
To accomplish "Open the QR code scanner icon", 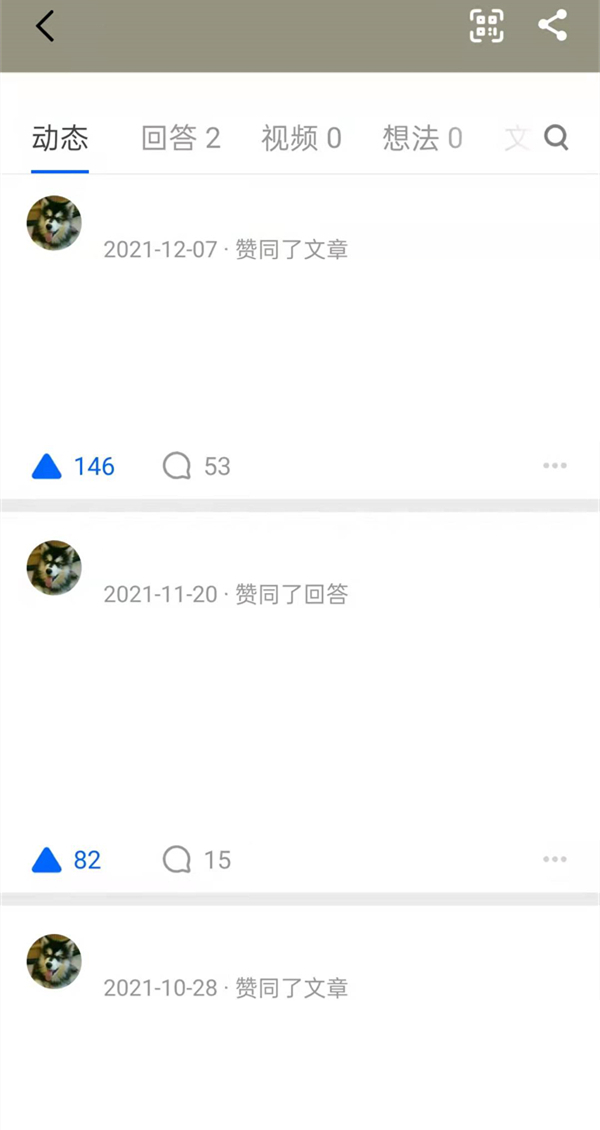I will point(487,26).
